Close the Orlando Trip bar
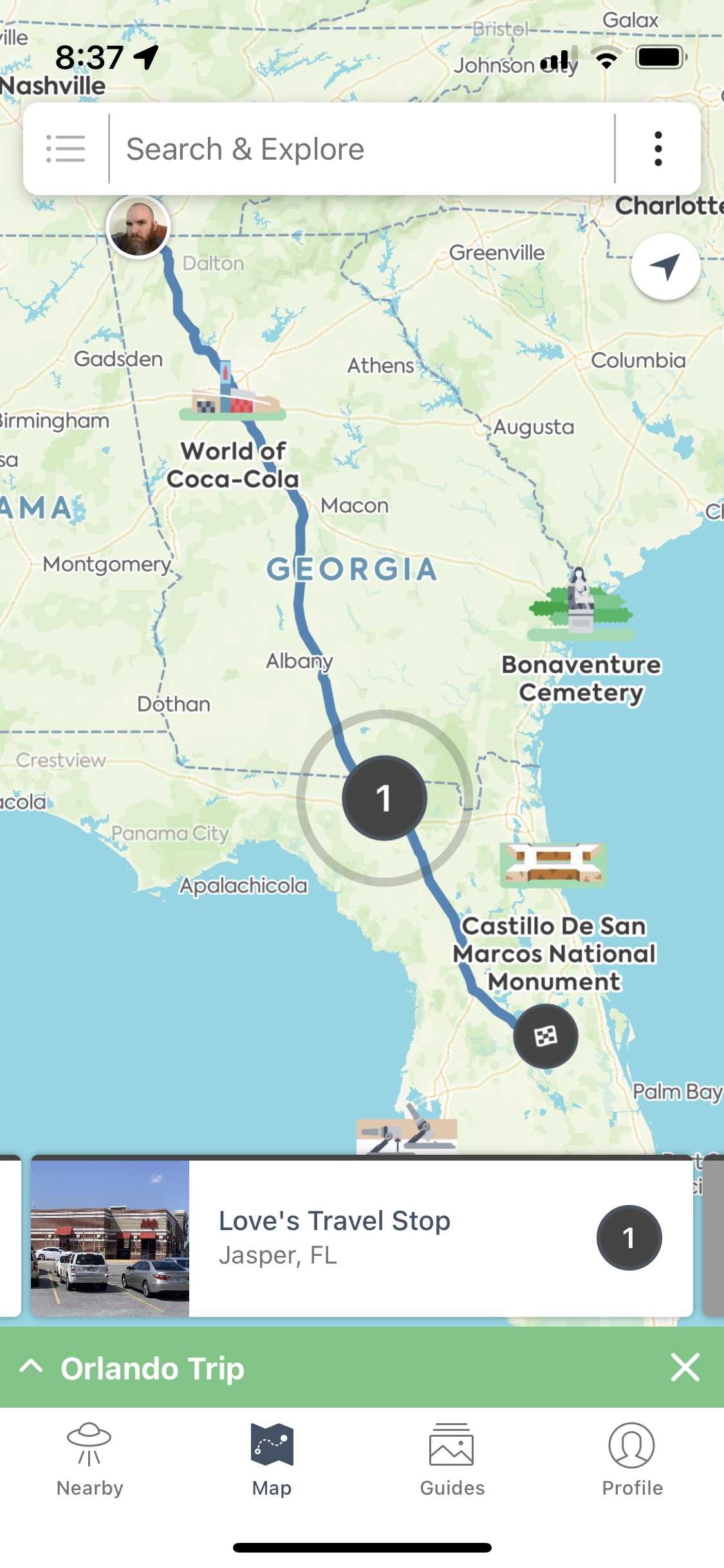The image size is (724, 1568). [x=685, y=1367]
